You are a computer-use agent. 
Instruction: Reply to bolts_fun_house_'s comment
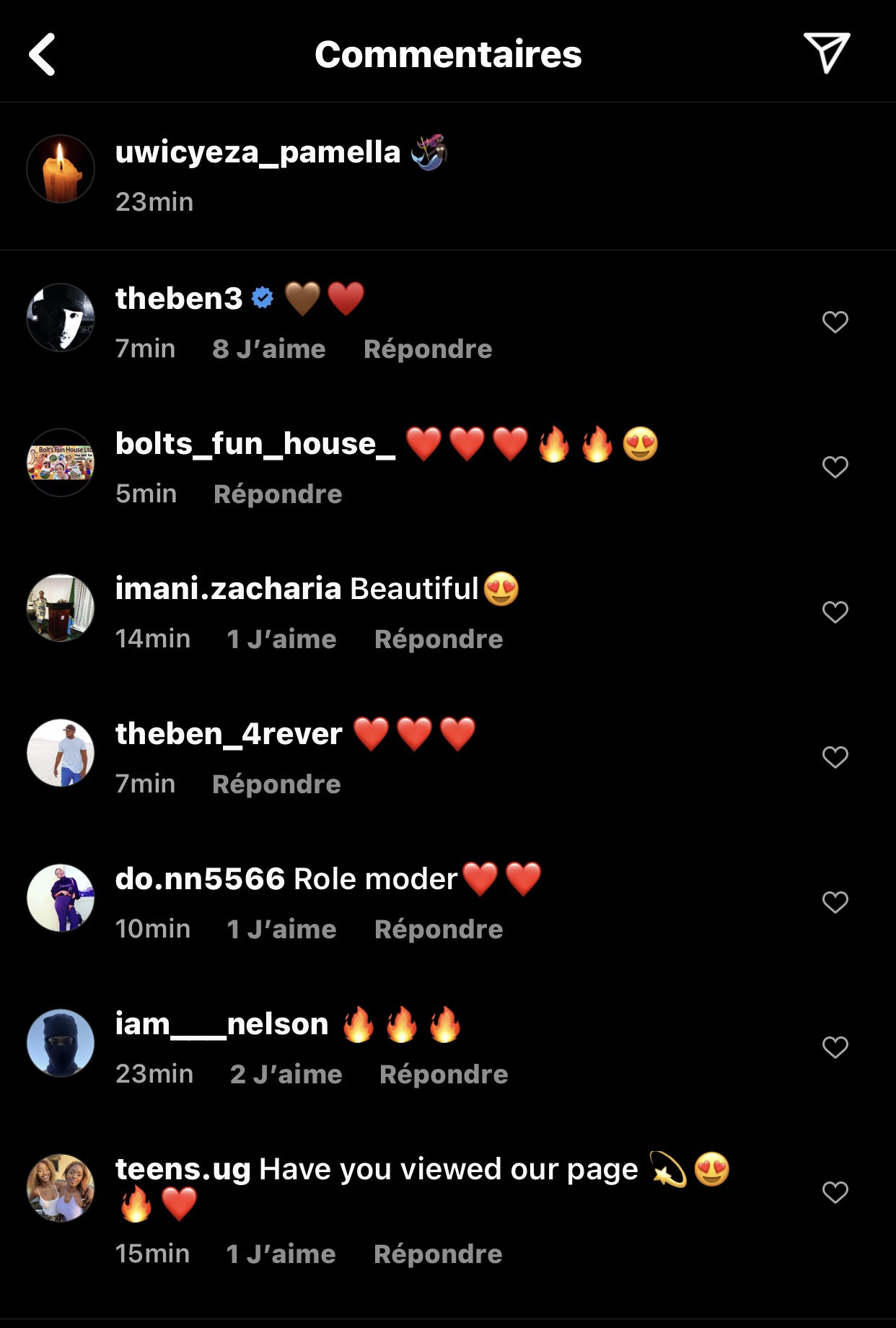point(278,494)
